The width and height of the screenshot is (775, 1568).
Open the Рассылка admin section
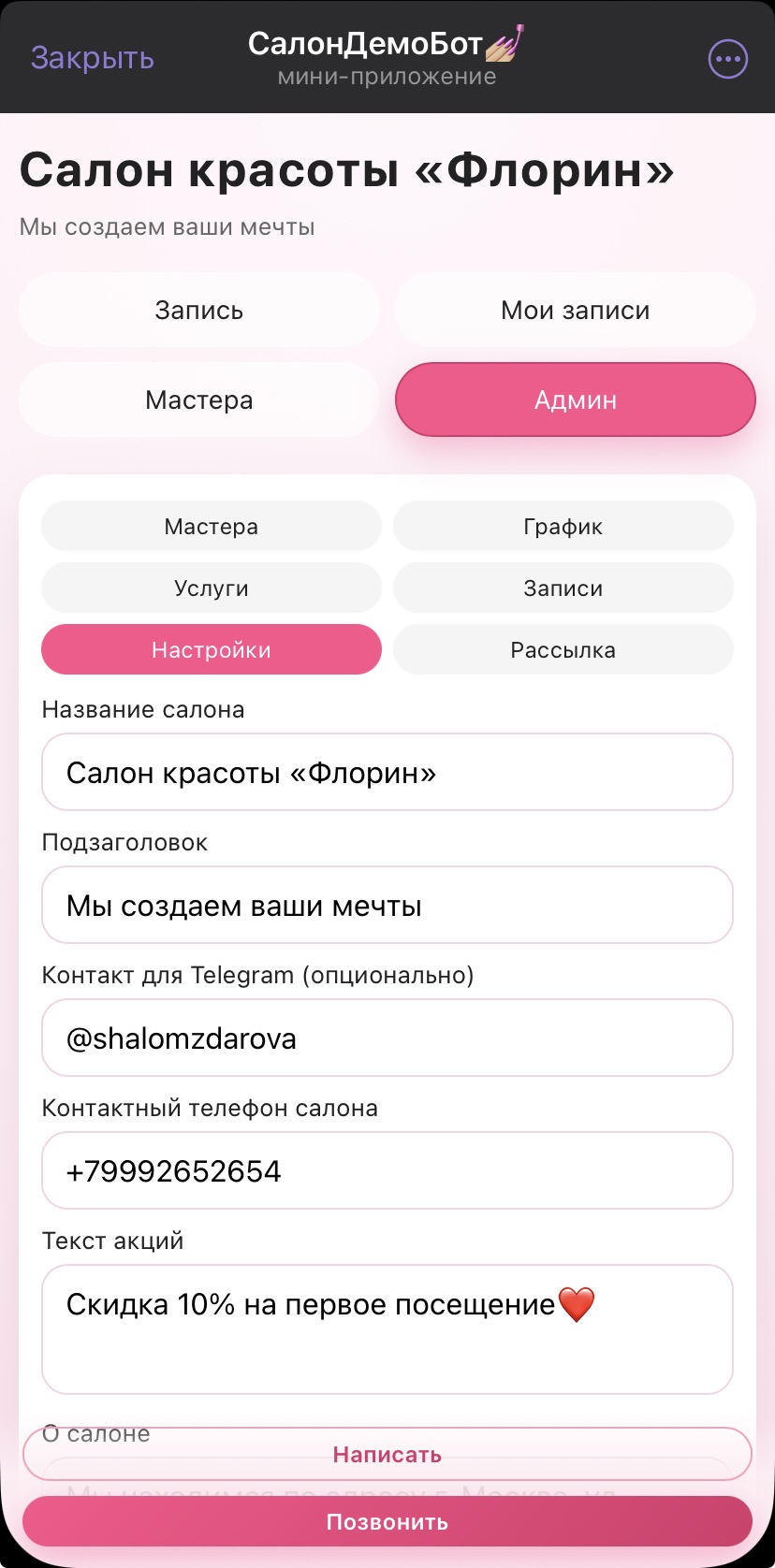pos(563,649)
